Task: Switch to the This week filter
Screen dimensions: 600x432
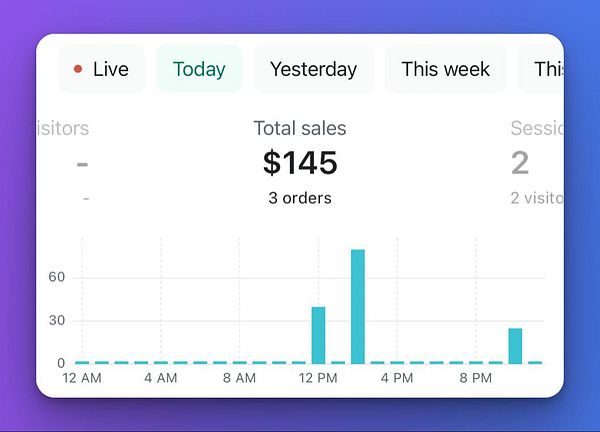Action: [445, 69]
